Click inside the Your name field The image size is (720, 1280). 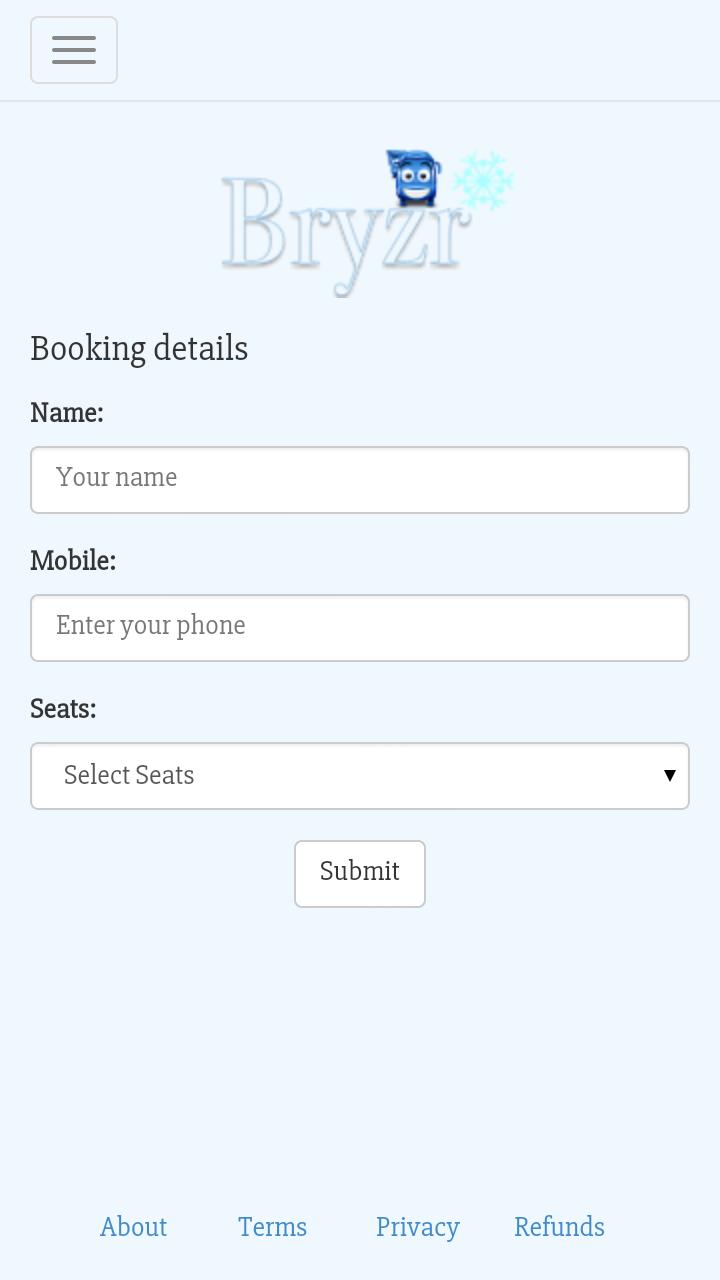360,479
